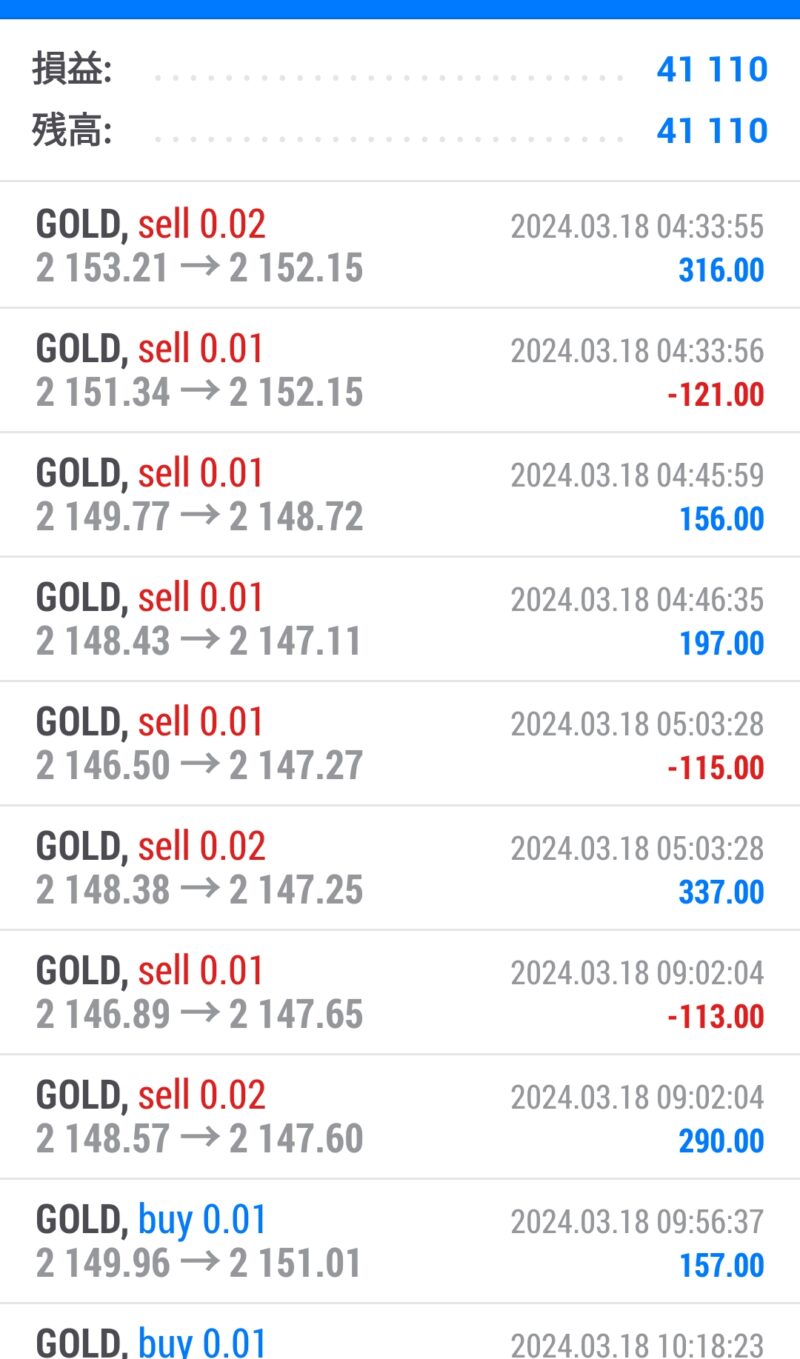This screenshot has width=800, height=1359.
Task: Expand the GOLD buy trade from 10:18:23
Action: pyautogui.click(x=400, y=1332)
